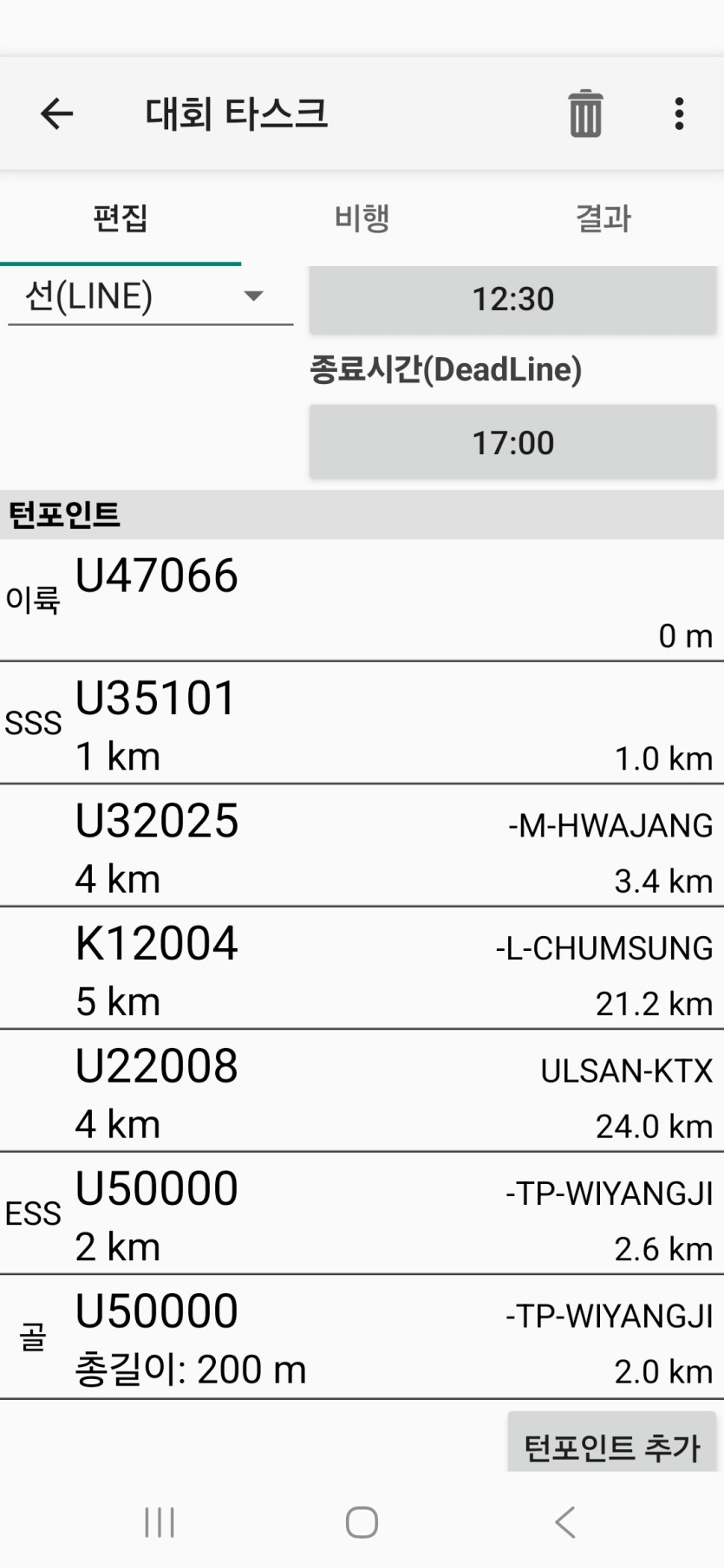Tap the SSS start marker label
Image resolution: width=724 pixels, height=1568 pixels.
[34, 722]
